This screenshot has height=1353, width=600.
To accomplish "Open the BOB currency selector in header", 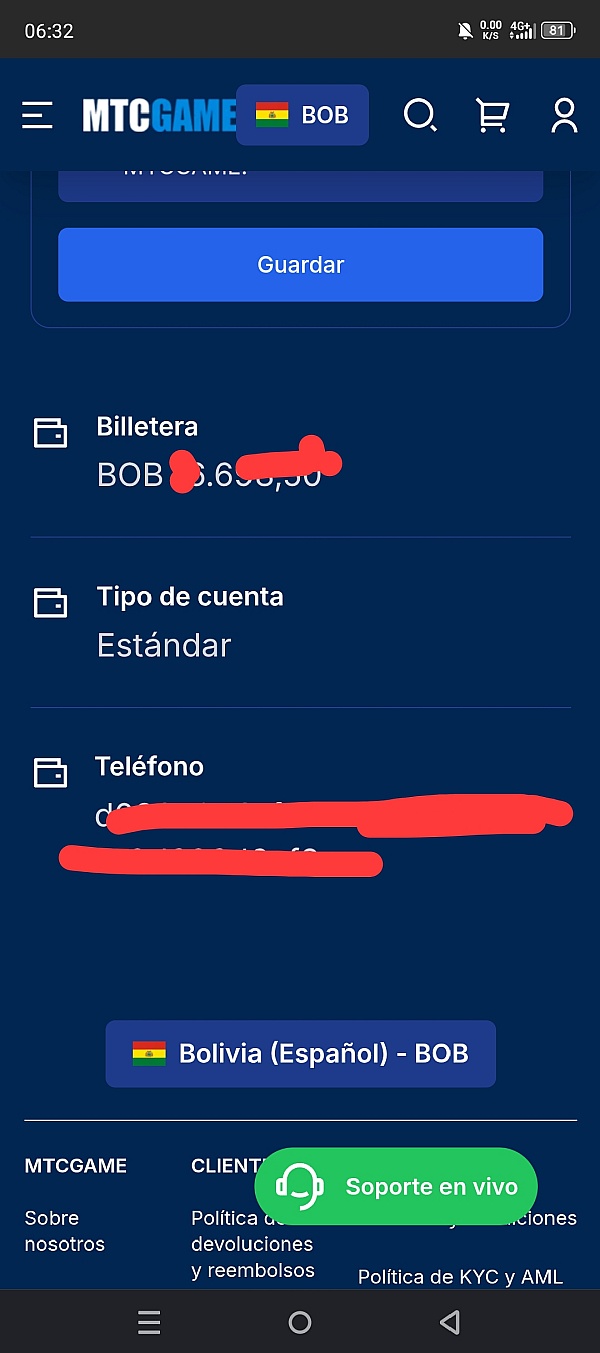I will point(302,115).
